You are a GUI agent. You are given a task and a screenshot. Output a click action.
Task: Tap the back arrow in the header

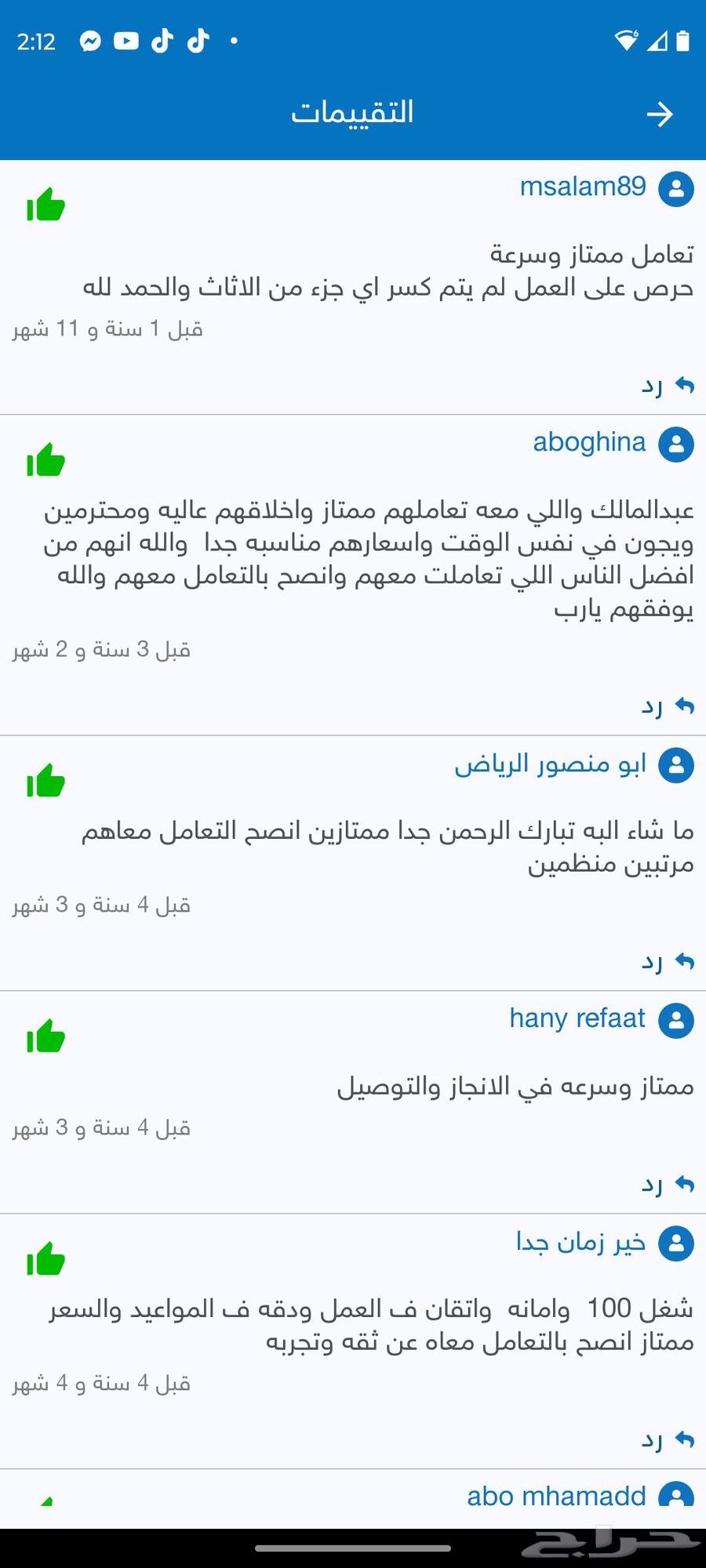click(x=660, y=114)
